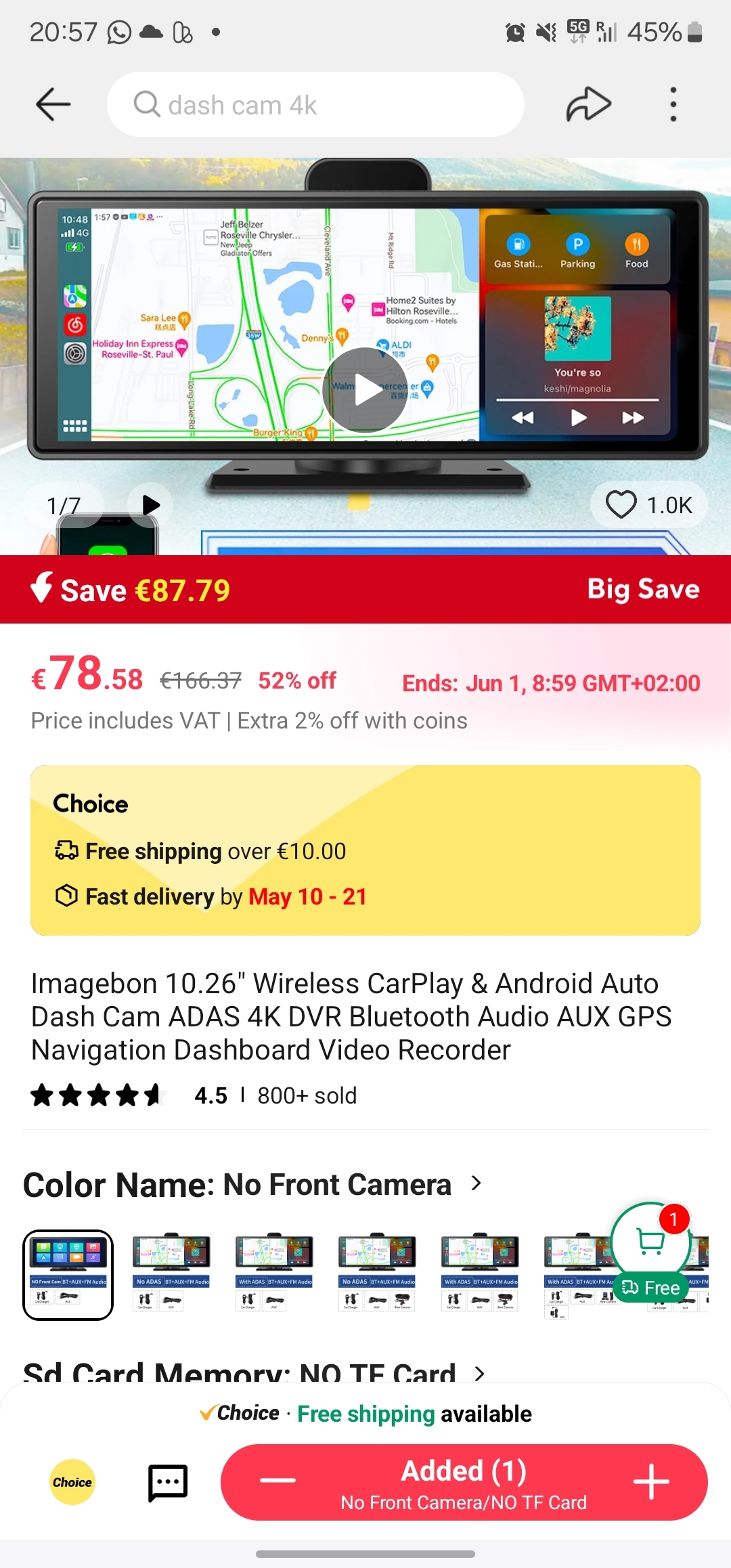731x1568 pixels.
Task: Tap the yellow Choice badge button
Action: (x=72, y=1482)
